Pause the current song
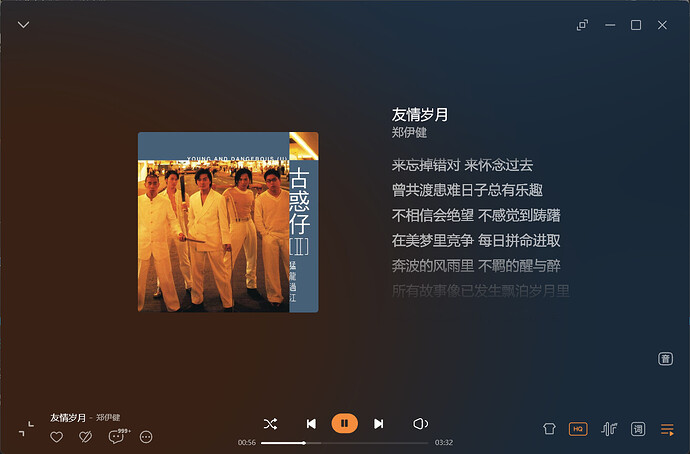Screen dimensions: 690x454 [343, 424]
